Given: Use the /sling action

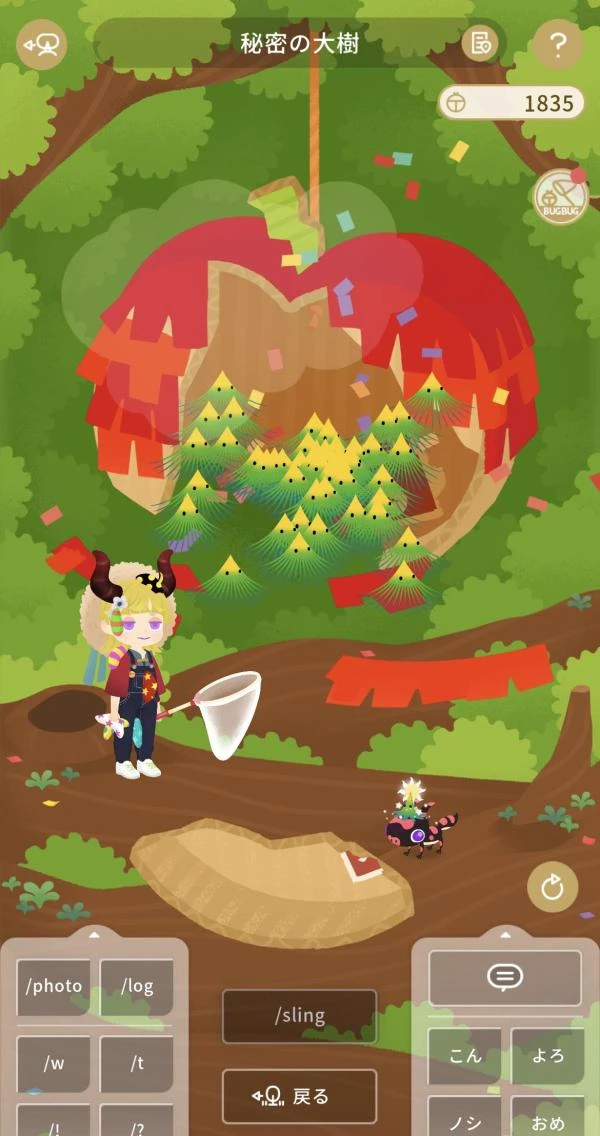Looking at the screenshot, I should point(299,1016).
